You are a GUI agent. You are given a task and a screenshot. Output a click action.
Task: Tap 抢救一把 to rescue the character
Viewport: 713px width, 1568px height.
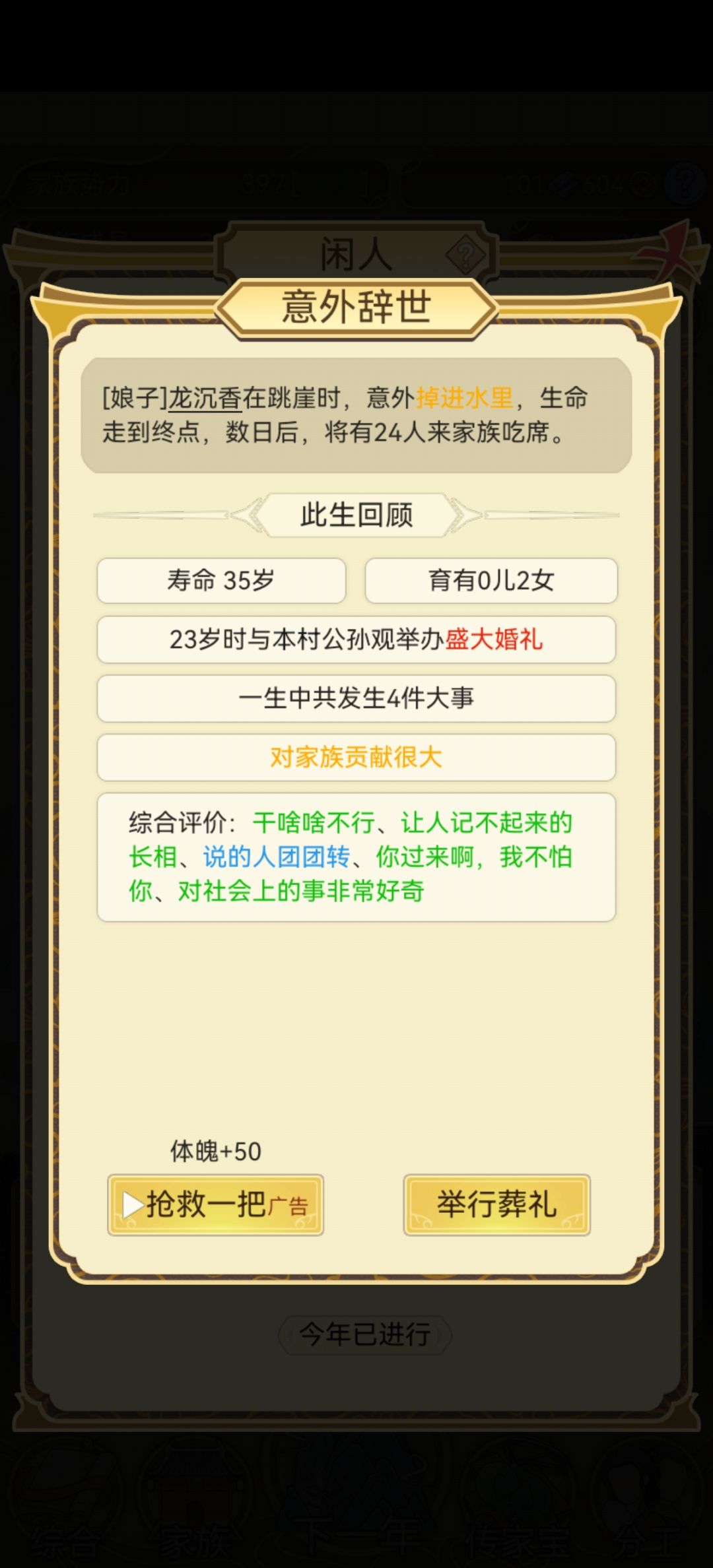pyautogui.click(x=216, y=1204)
